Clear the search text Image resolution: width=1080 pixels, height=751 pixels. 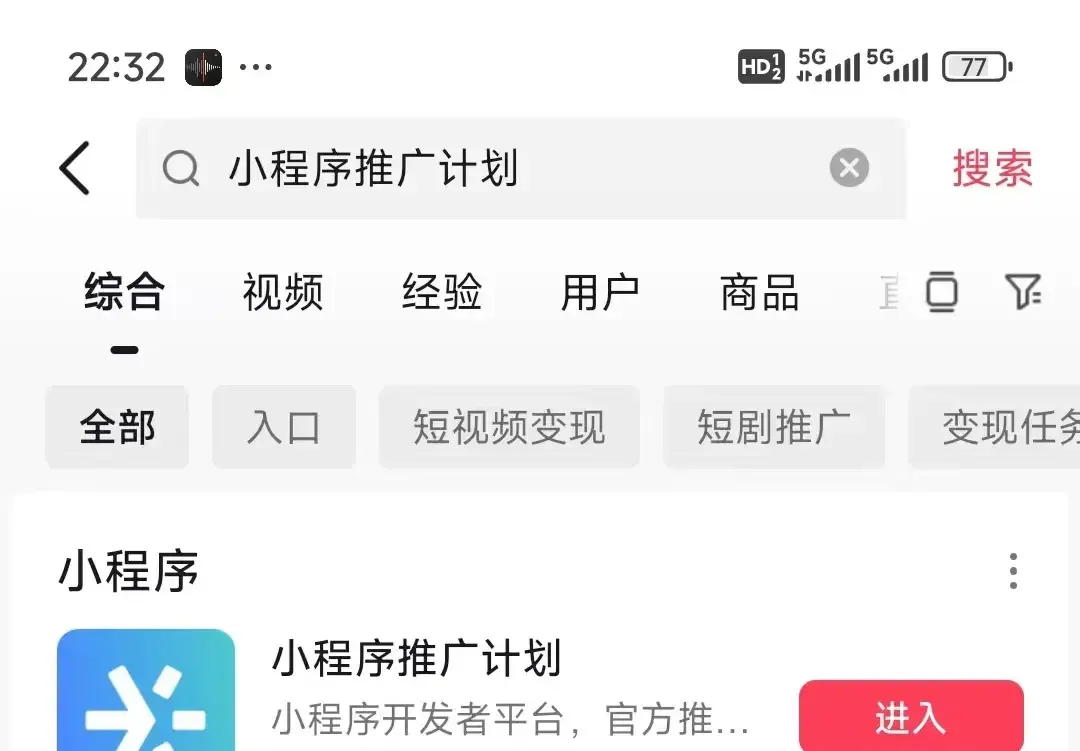click(x=849, y=168)
